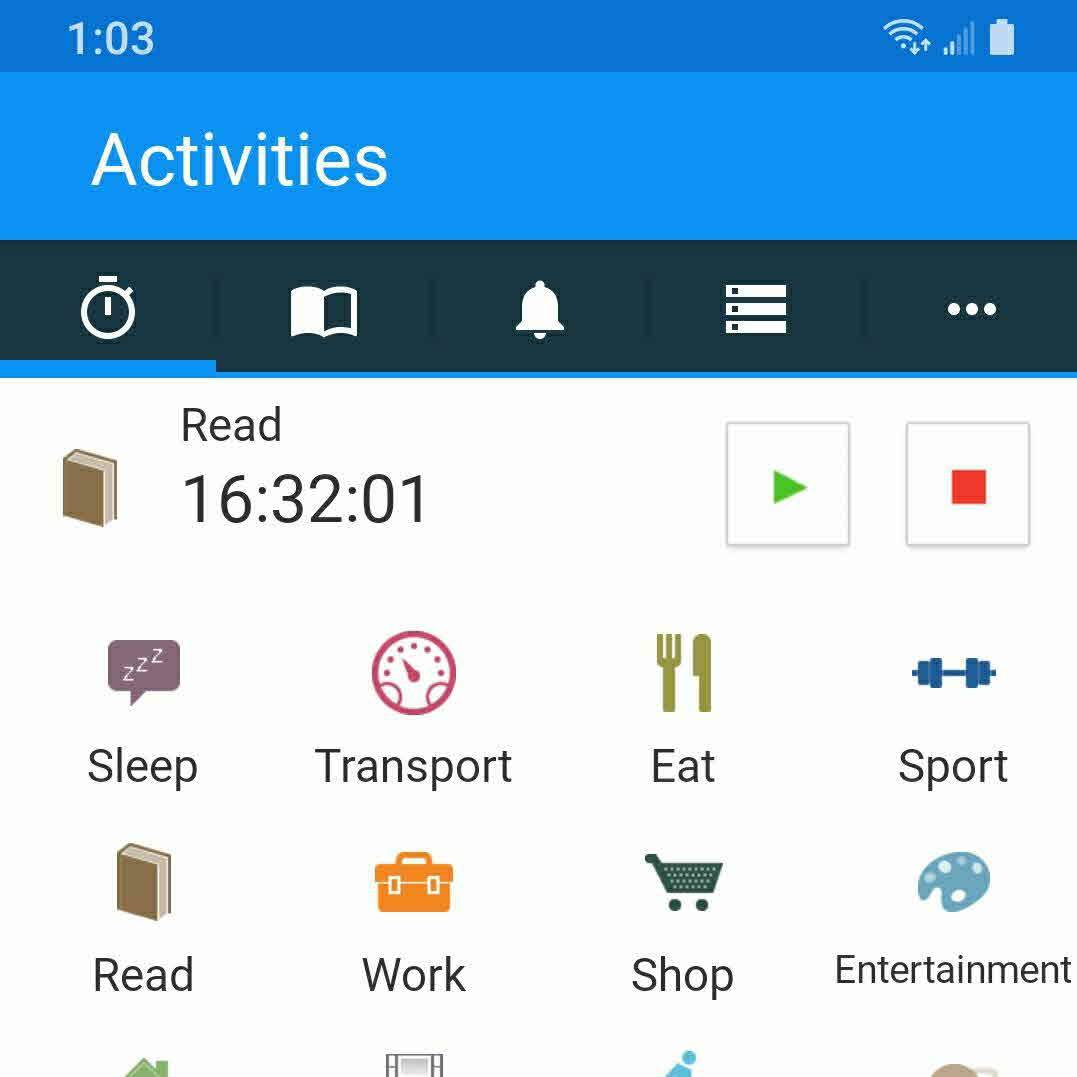Start the Sleep activity
The image size is (1077, 1077).
143,710
